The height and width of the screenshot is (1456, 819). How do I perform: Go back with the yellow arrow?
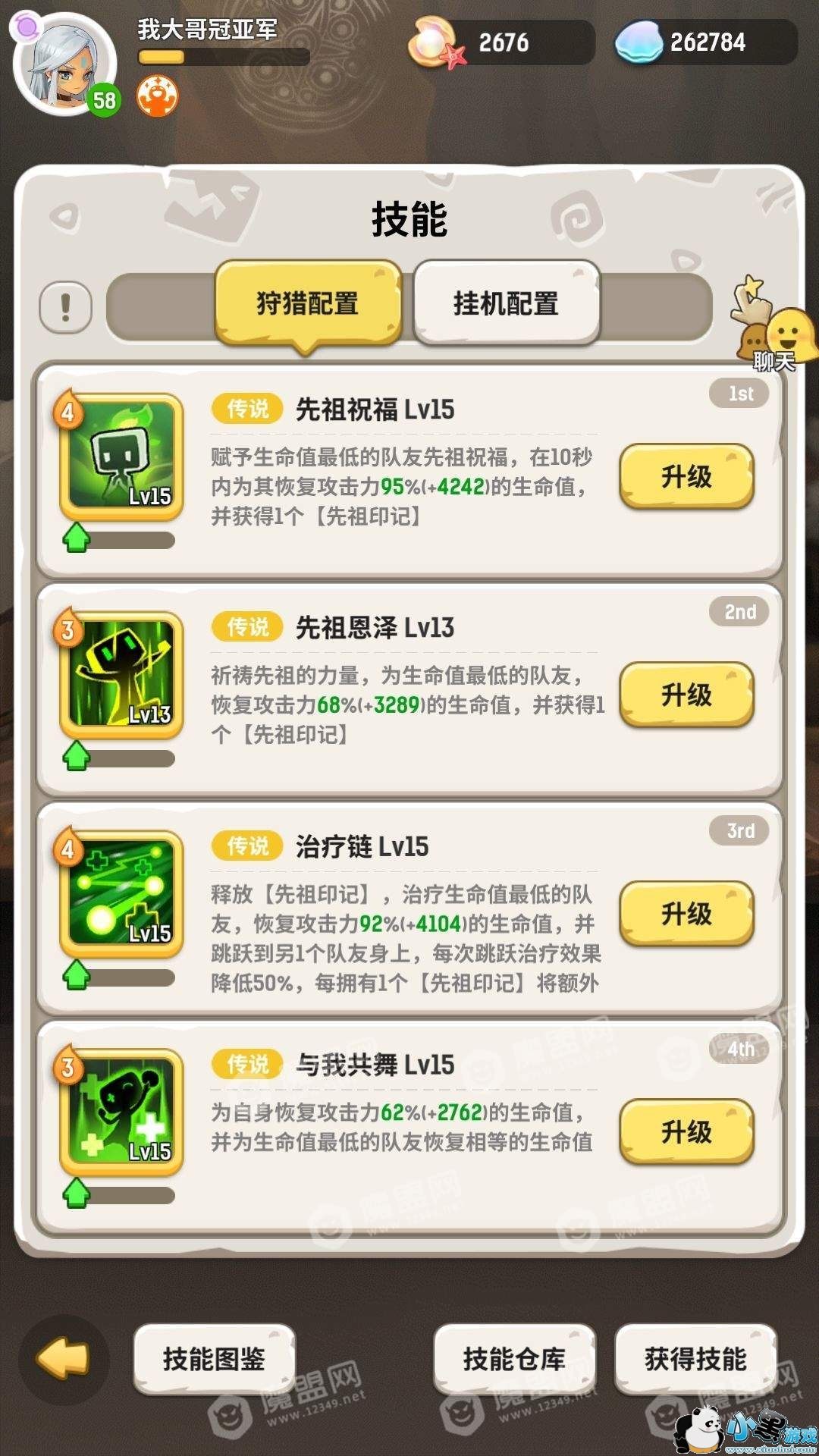click(x=64, y=1359)
